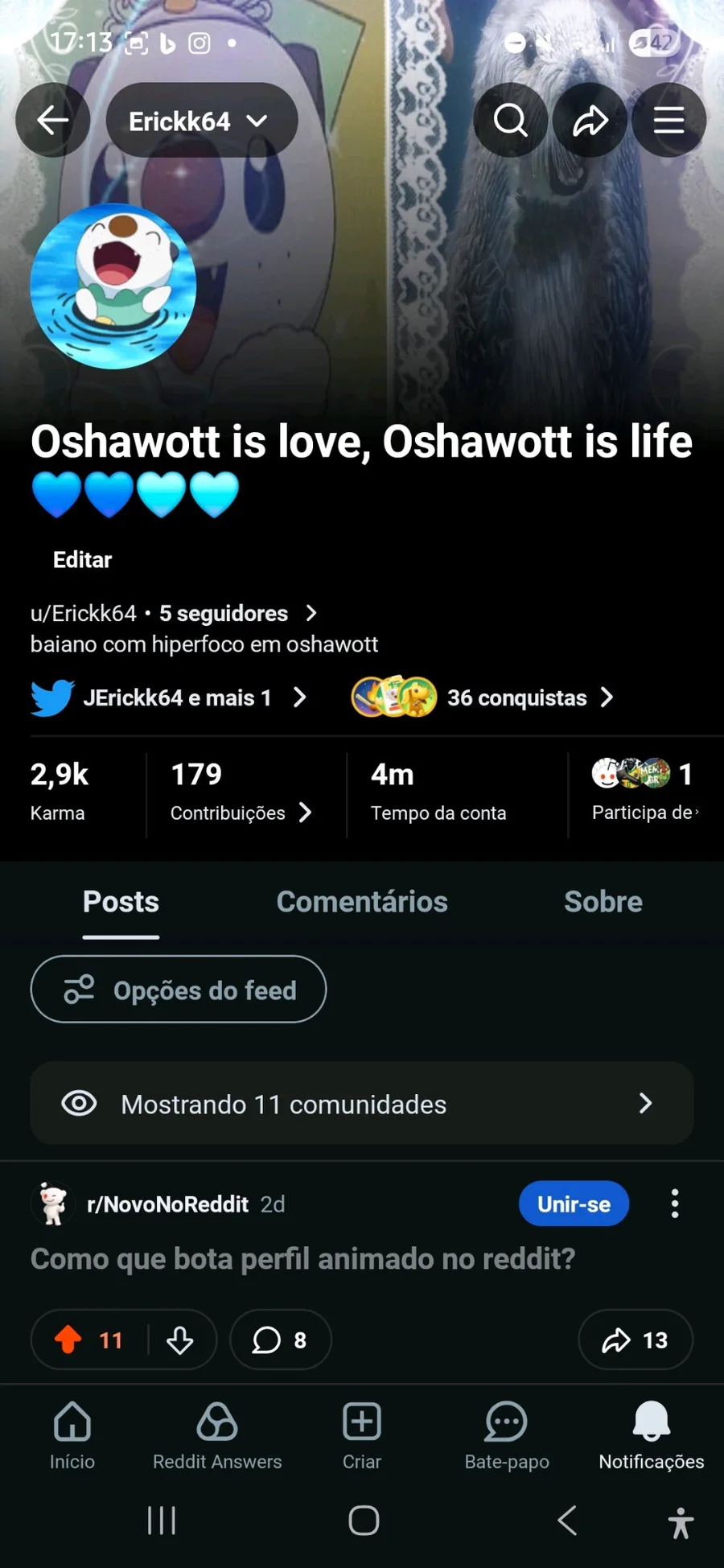Switch to the Sobre tab
The height and width of the screenshot is (1568, 724).
[x=603, y=902]
